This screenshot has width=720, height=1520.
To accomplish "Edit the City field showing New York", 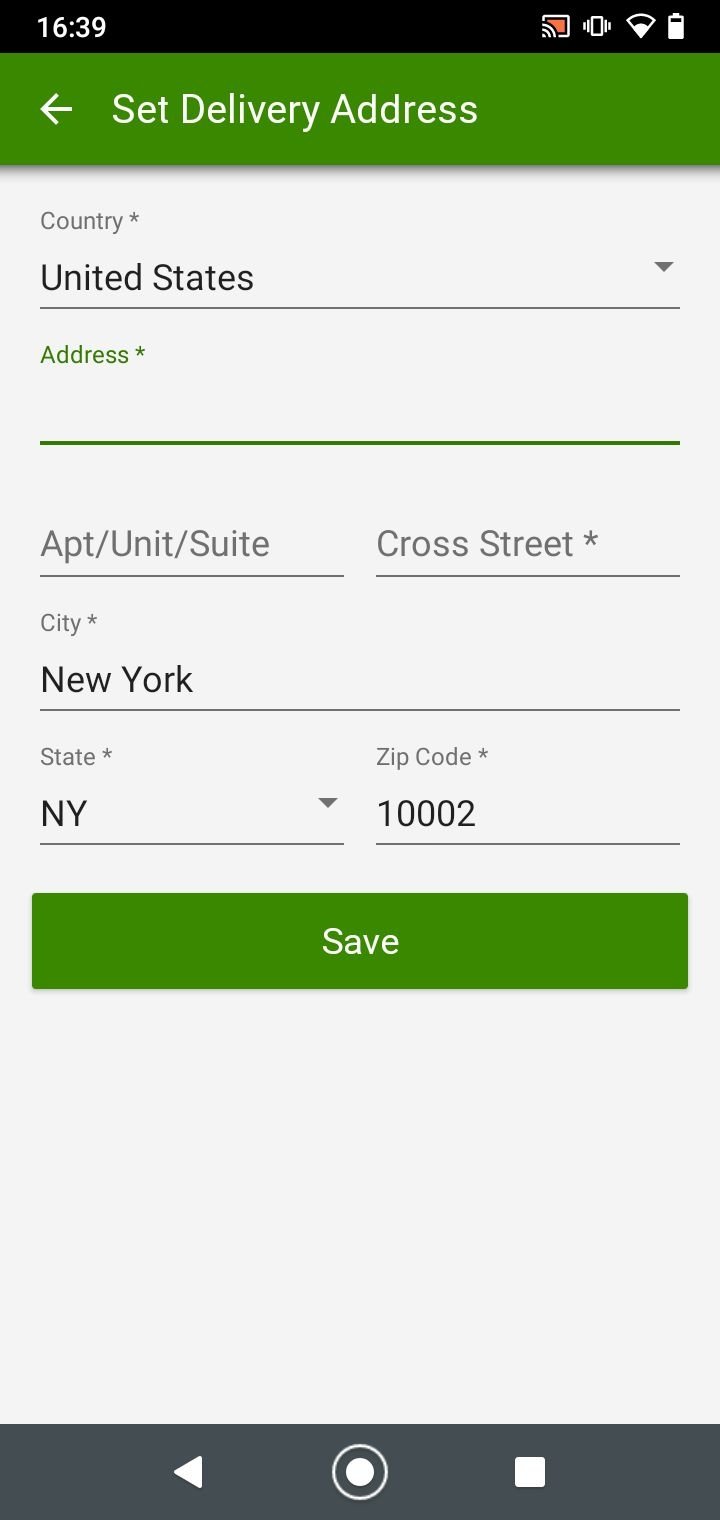I will (360, 679).
